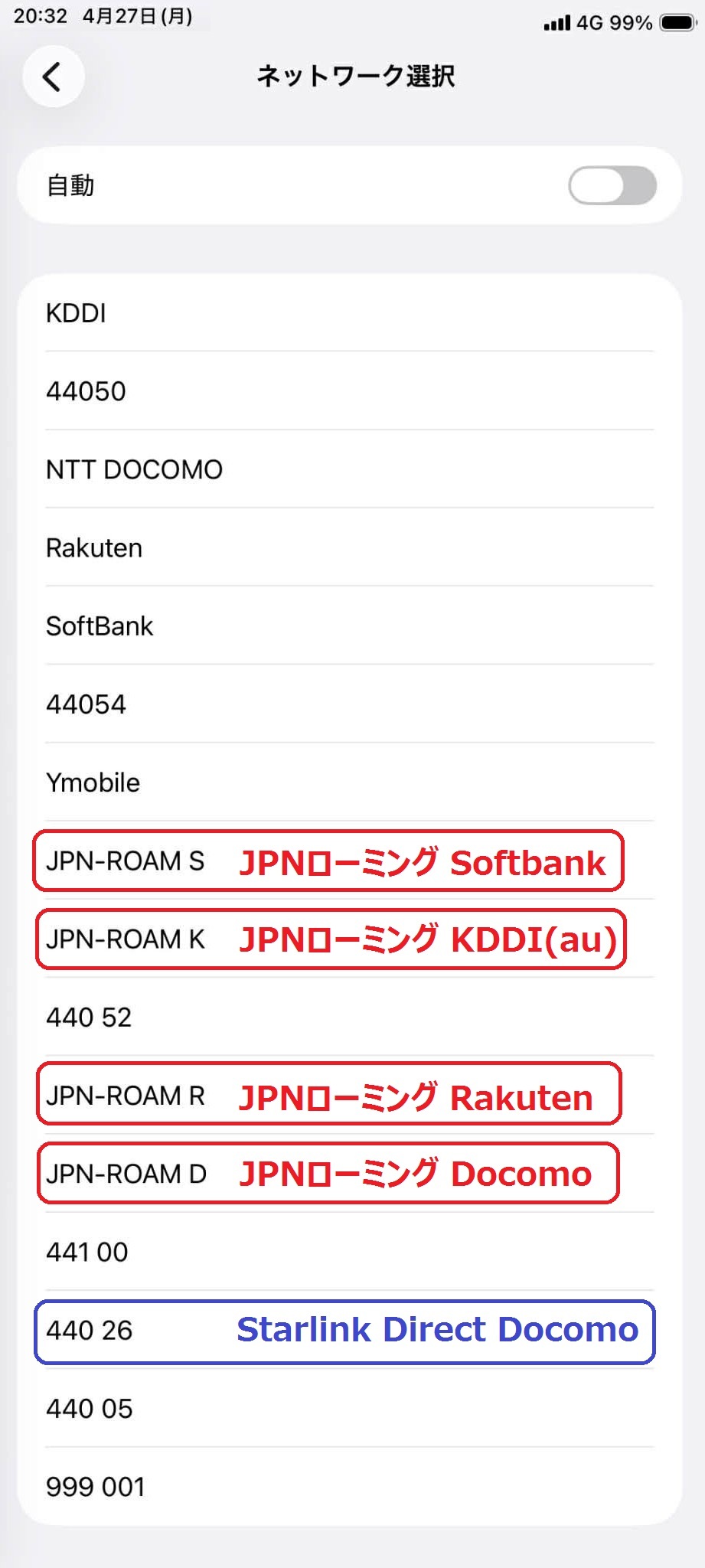Tap the 999 001 network row

(x=349, y=1487)
